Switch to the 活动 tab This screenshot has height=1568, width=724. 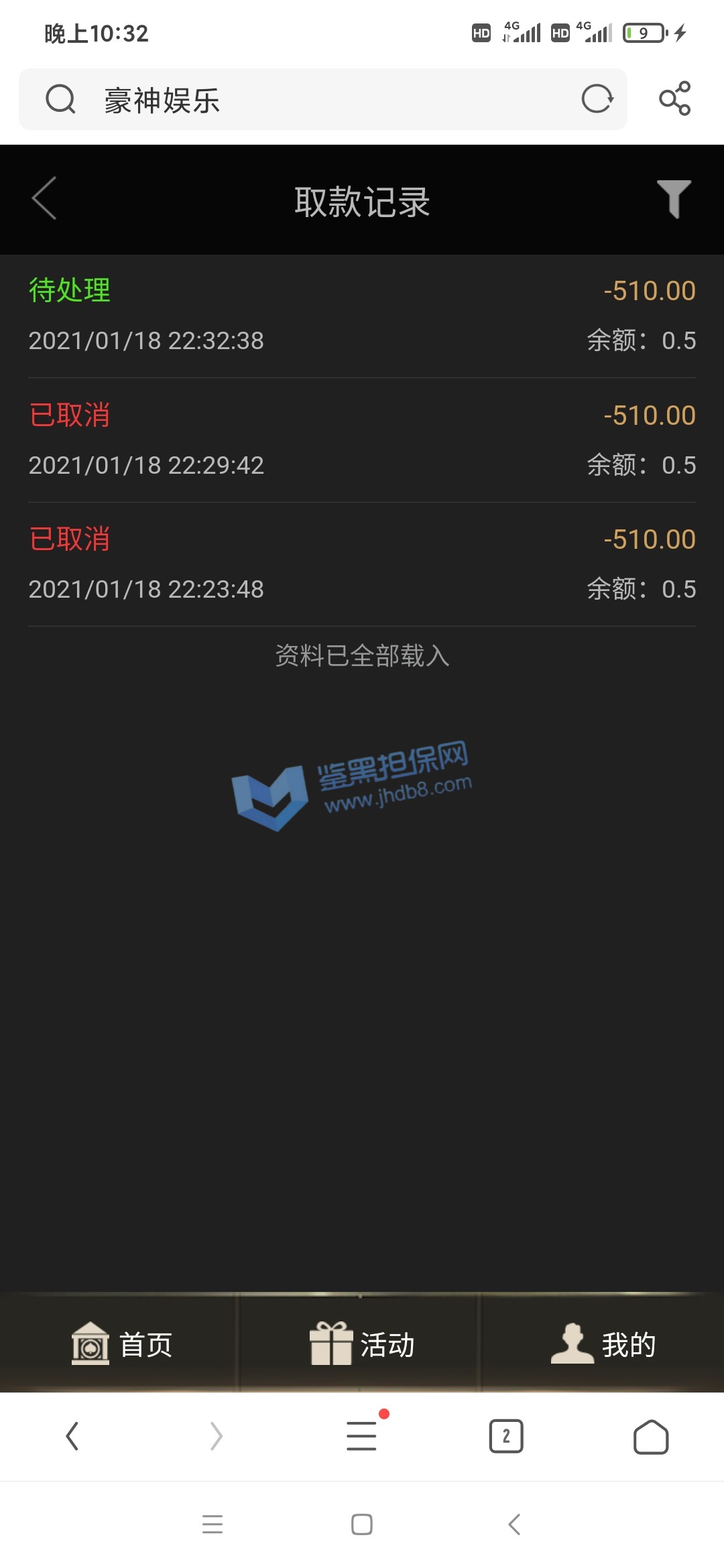362,1344
